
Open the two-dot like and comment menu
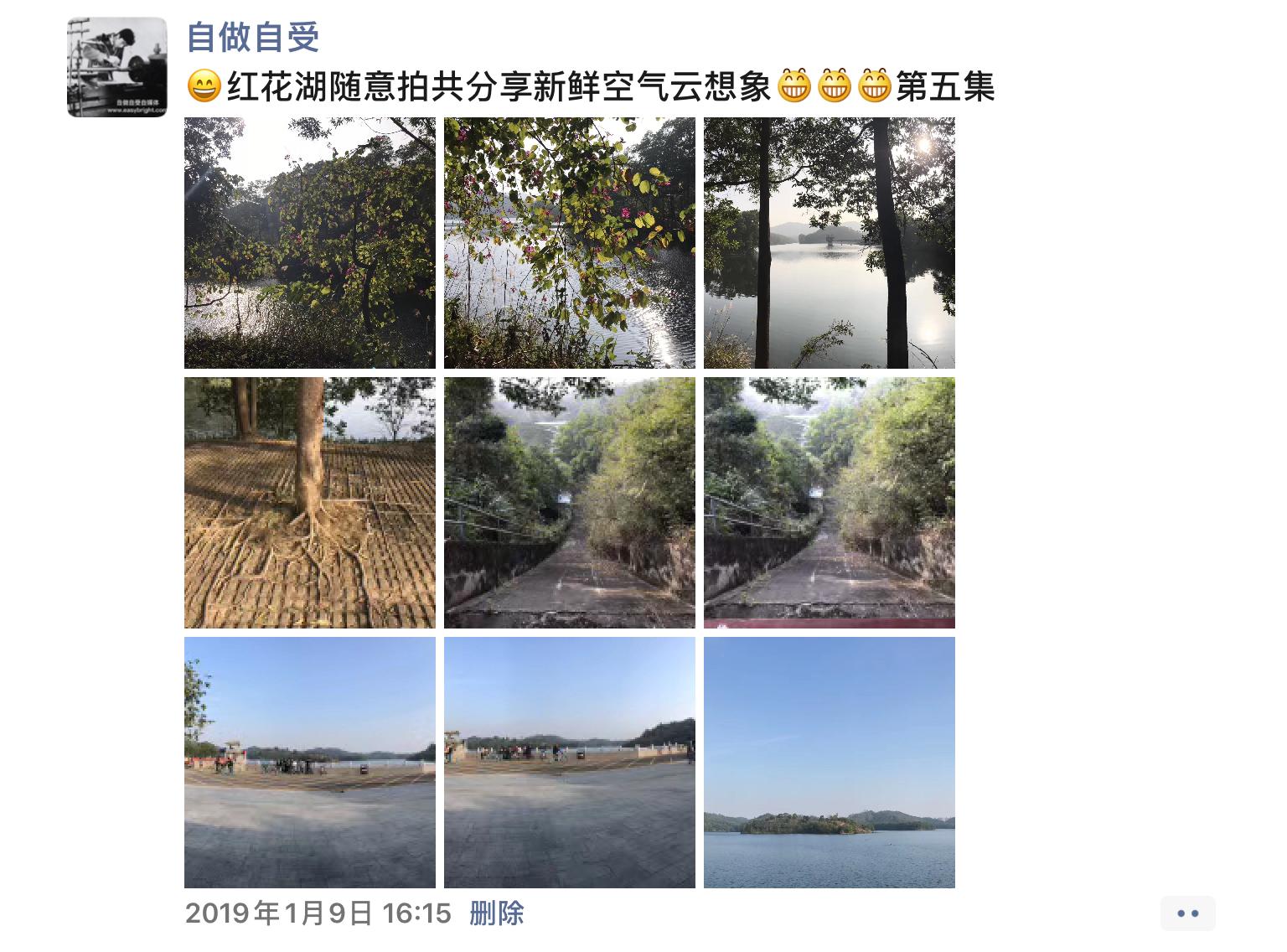(1187, 913)
